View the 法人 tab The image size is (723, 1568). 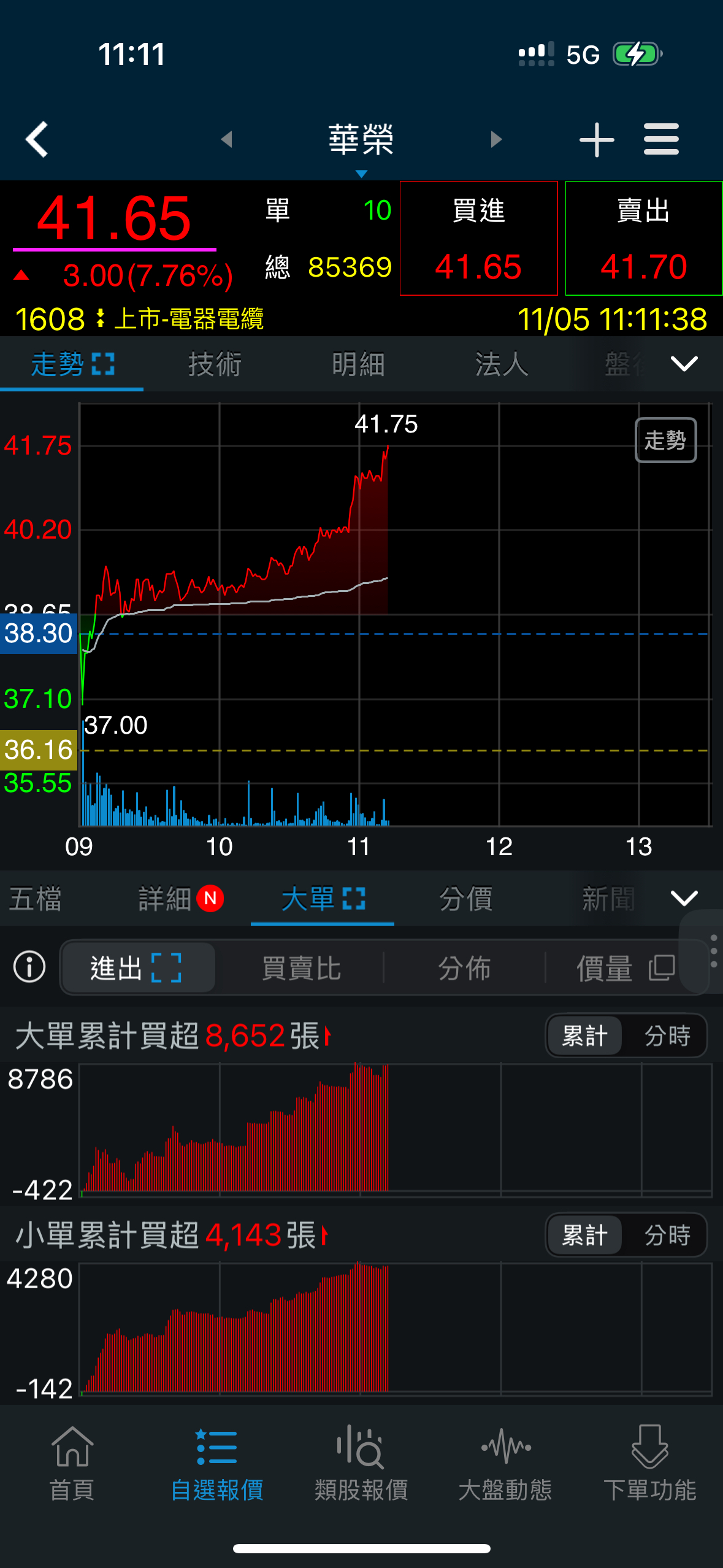pos(502,364)
